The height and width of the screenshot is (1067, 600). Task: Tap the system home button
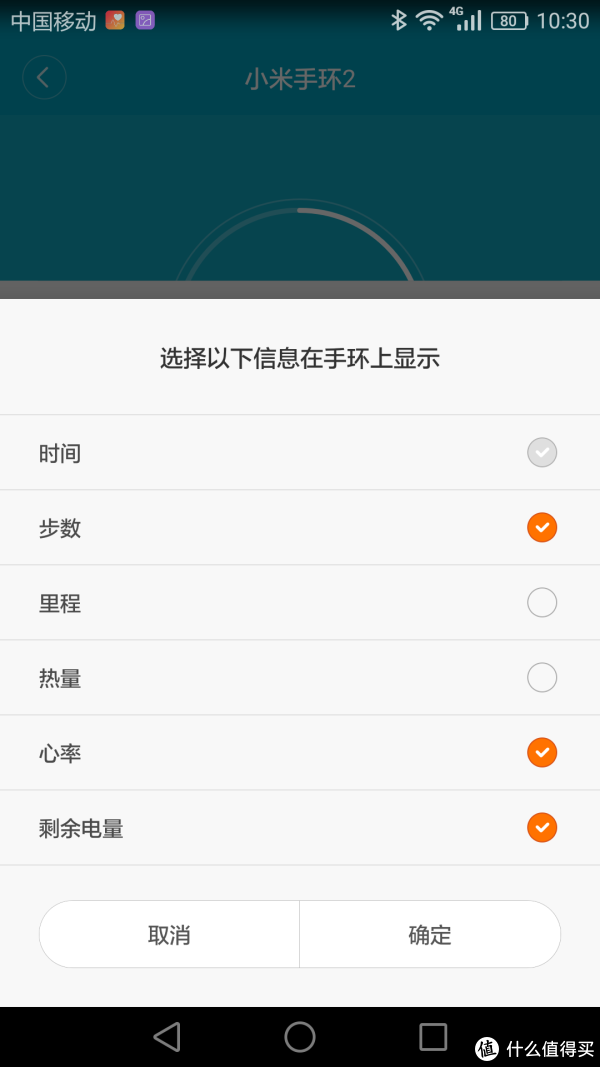299,1037
